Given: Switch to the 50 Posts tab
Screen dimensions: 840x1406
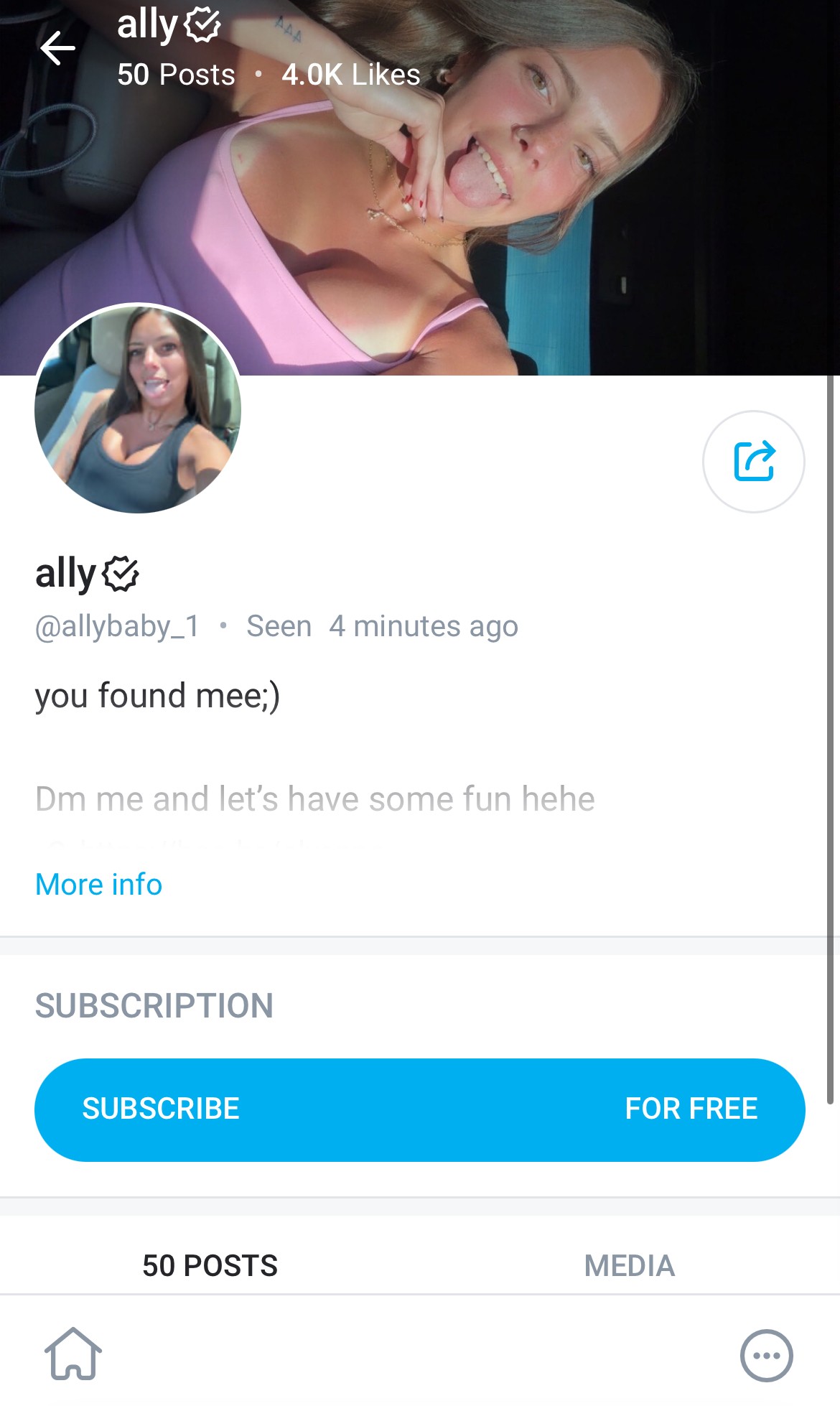Looking at the screenshot, I should coord(210,1265).
